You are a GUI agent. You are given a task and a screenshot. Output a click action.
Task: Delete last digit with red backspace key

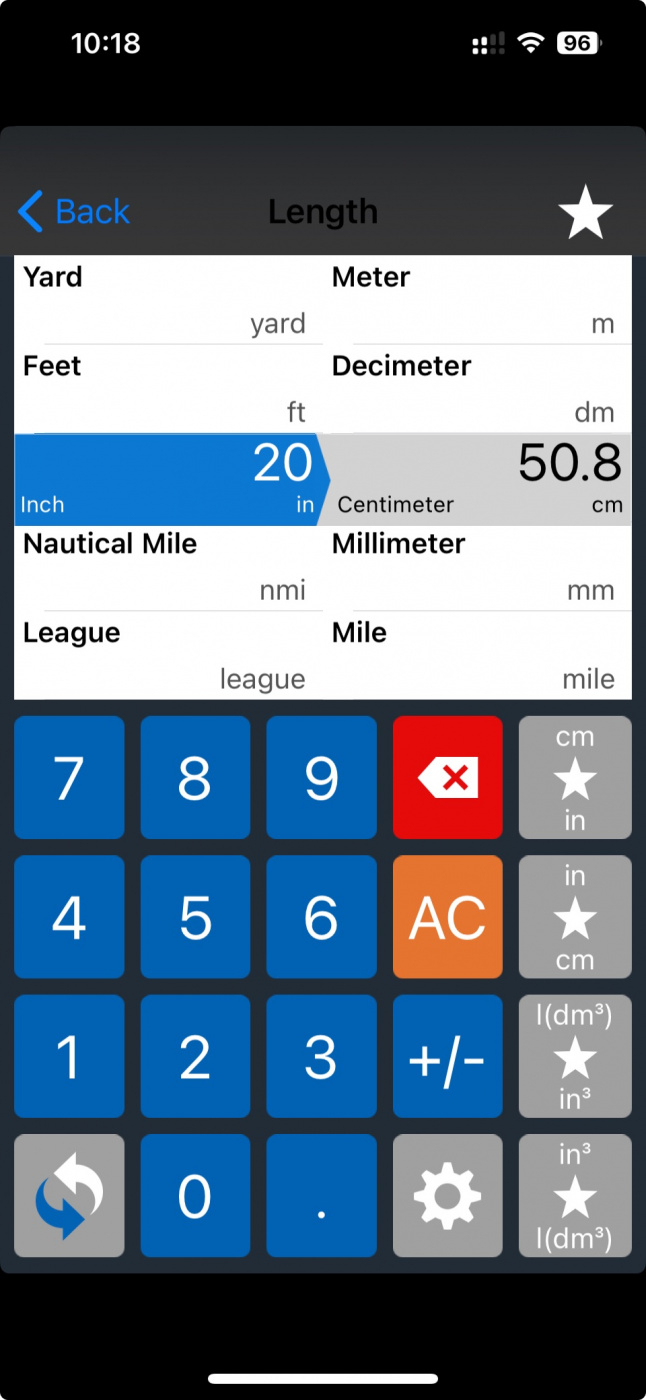point(448,777)
